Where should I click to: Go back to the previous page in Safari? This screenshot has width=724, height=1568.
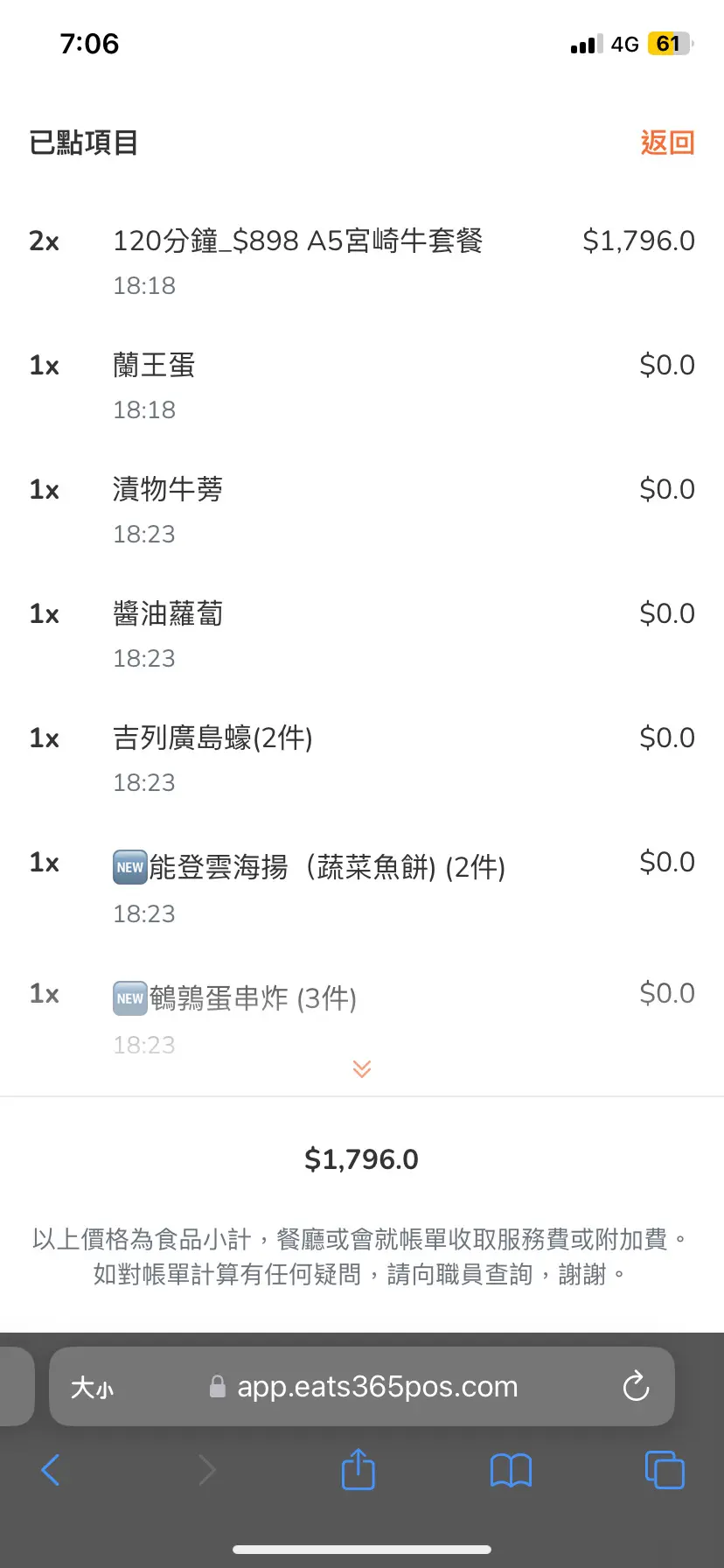tap(51, 1470)
